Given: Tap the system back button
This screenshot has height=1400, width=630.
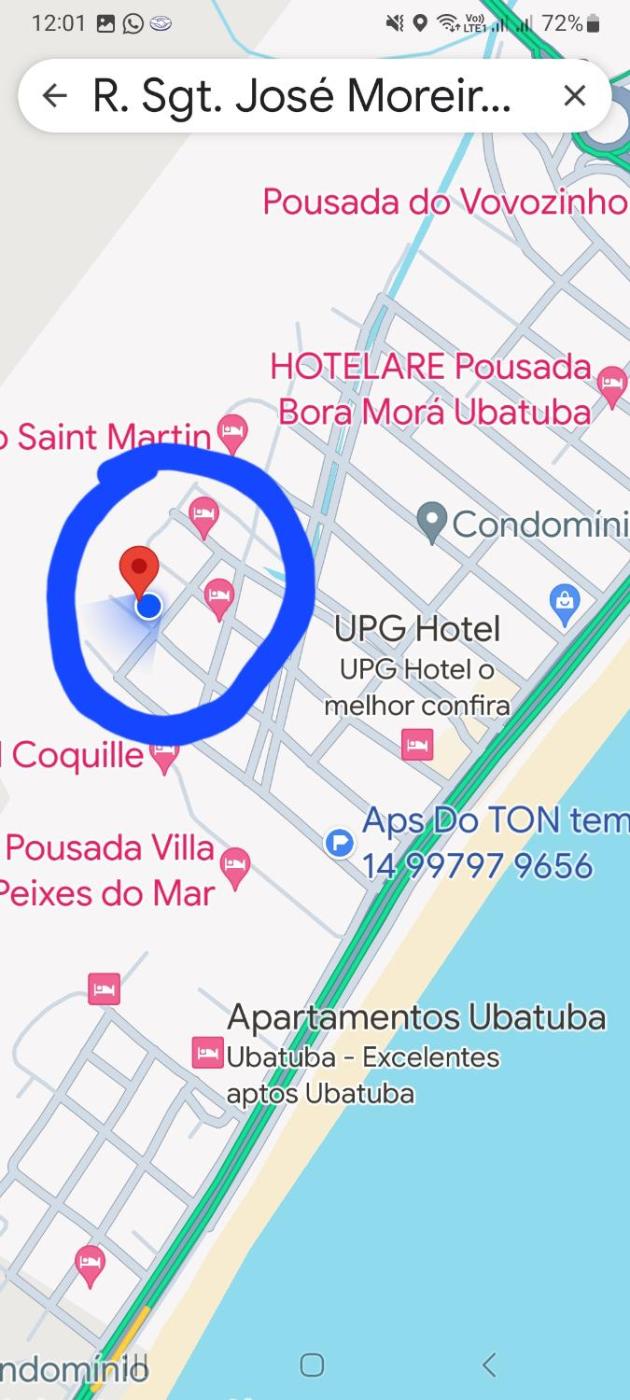Looking at the screenshot, I should [489, 1364].
